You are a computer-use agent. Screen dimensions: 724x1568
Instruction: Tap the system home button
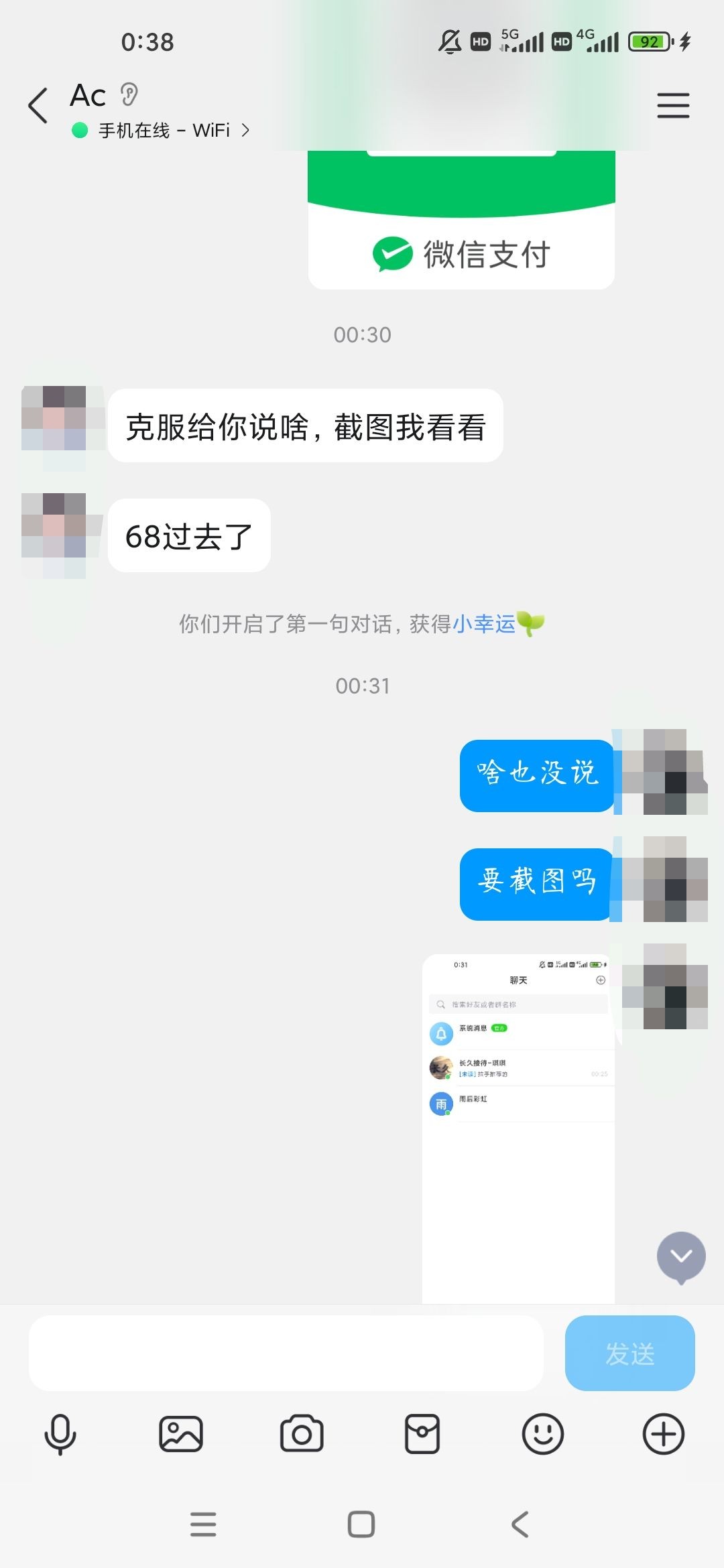(x=361, y=1524)
